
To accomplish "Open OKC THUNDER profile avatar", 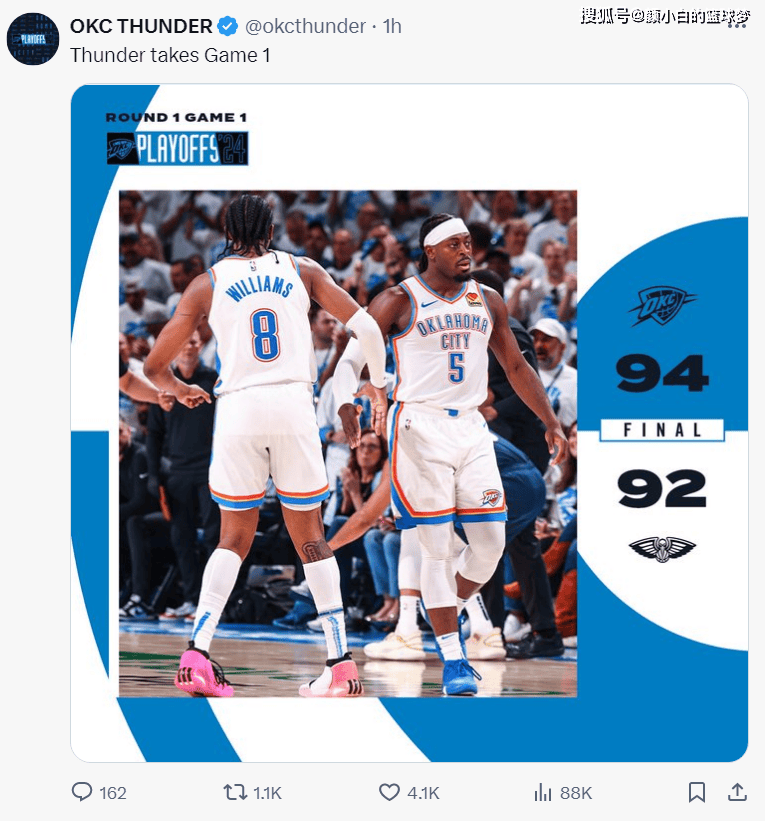I will click(32, 39).
